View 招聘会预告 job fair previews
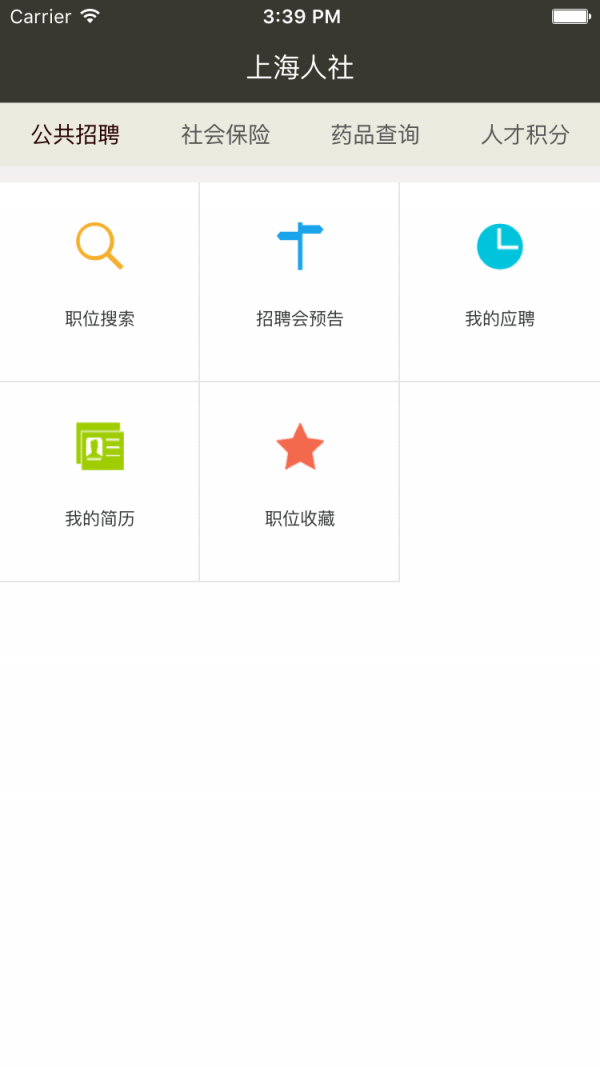Screen dimensions: 600x1067 click(x=300, y=280)
